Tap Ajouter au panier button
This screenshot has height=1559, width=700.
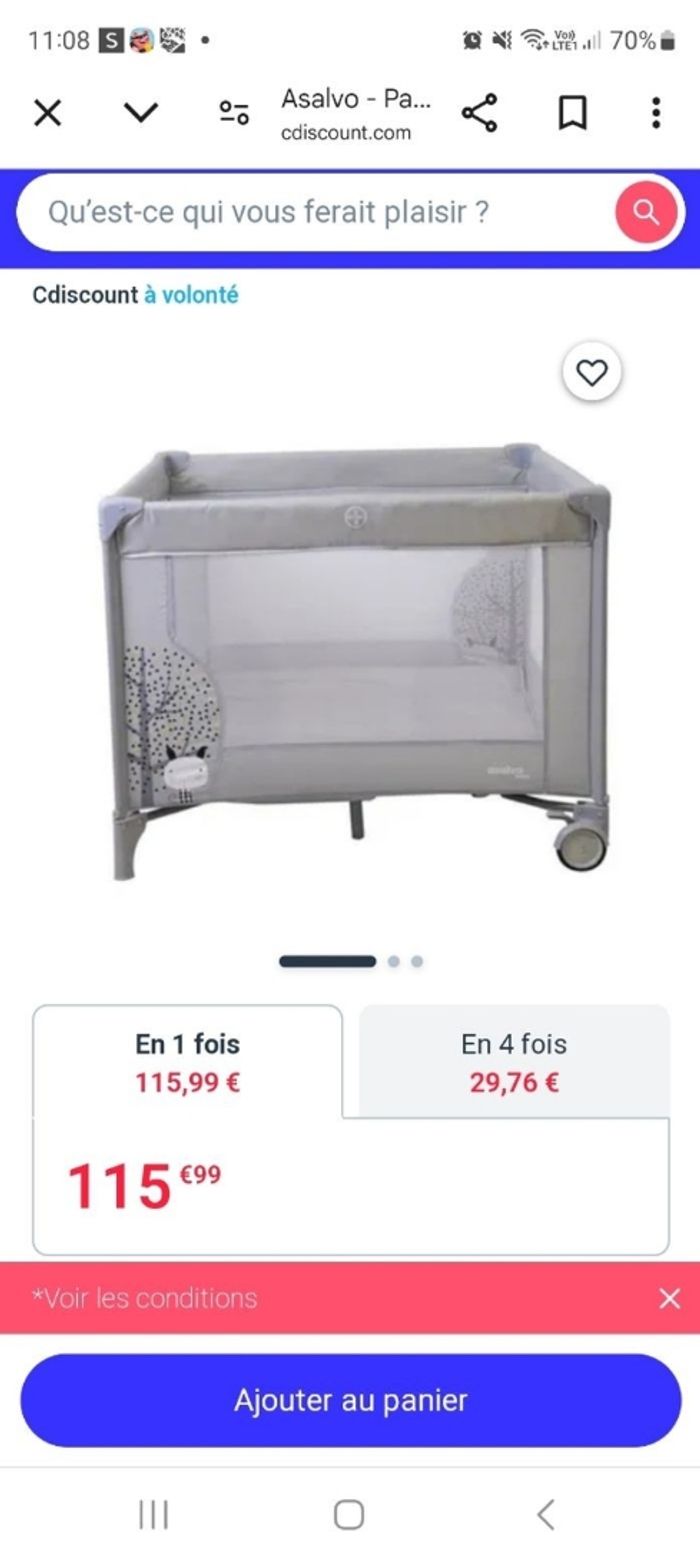coord(350,1400)
